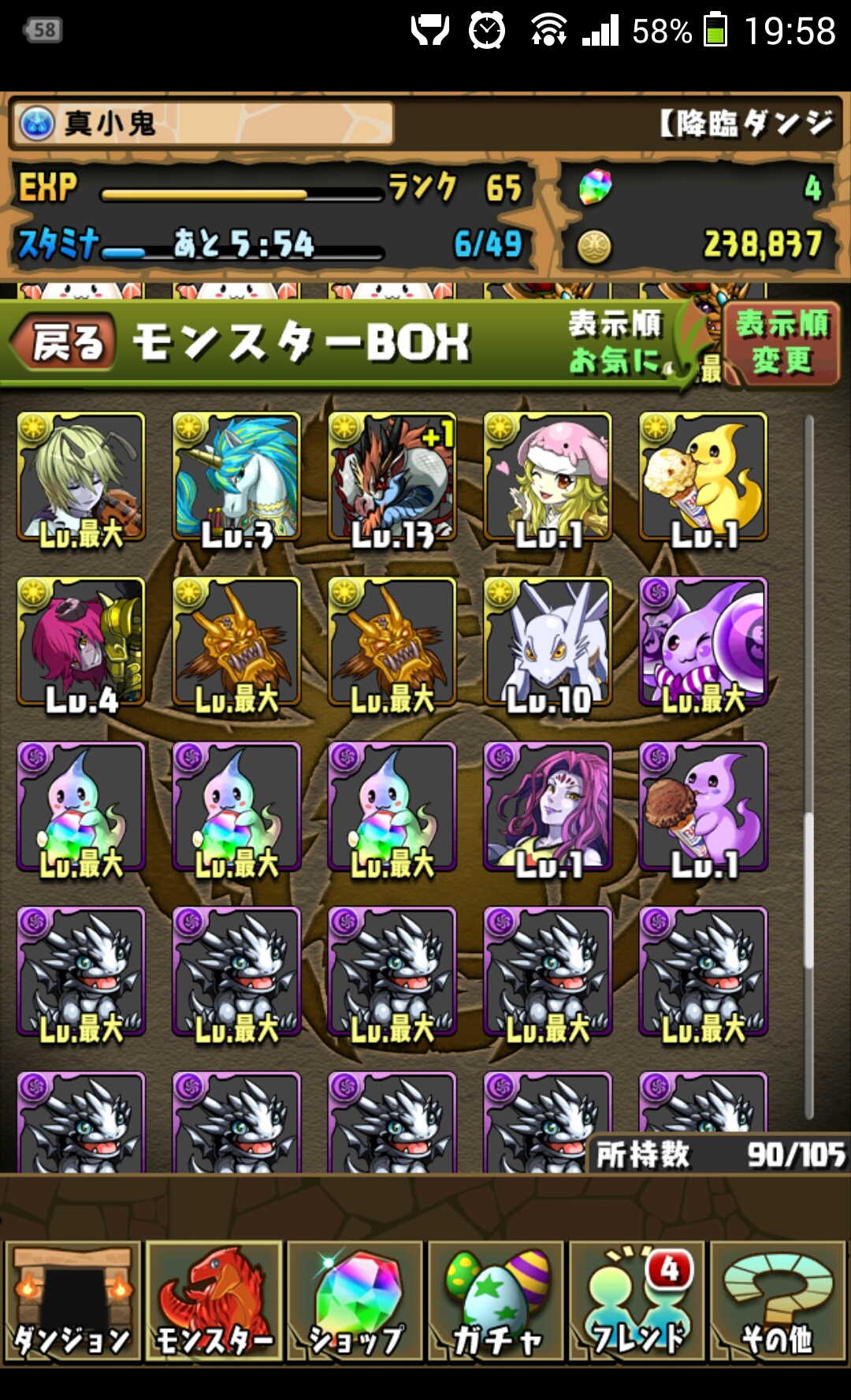Image resolution: width=851 pixels, height=1400 pixels.
Task: Select the Lv.13 dragon monster with +1
Action: [x=392, y=477]
